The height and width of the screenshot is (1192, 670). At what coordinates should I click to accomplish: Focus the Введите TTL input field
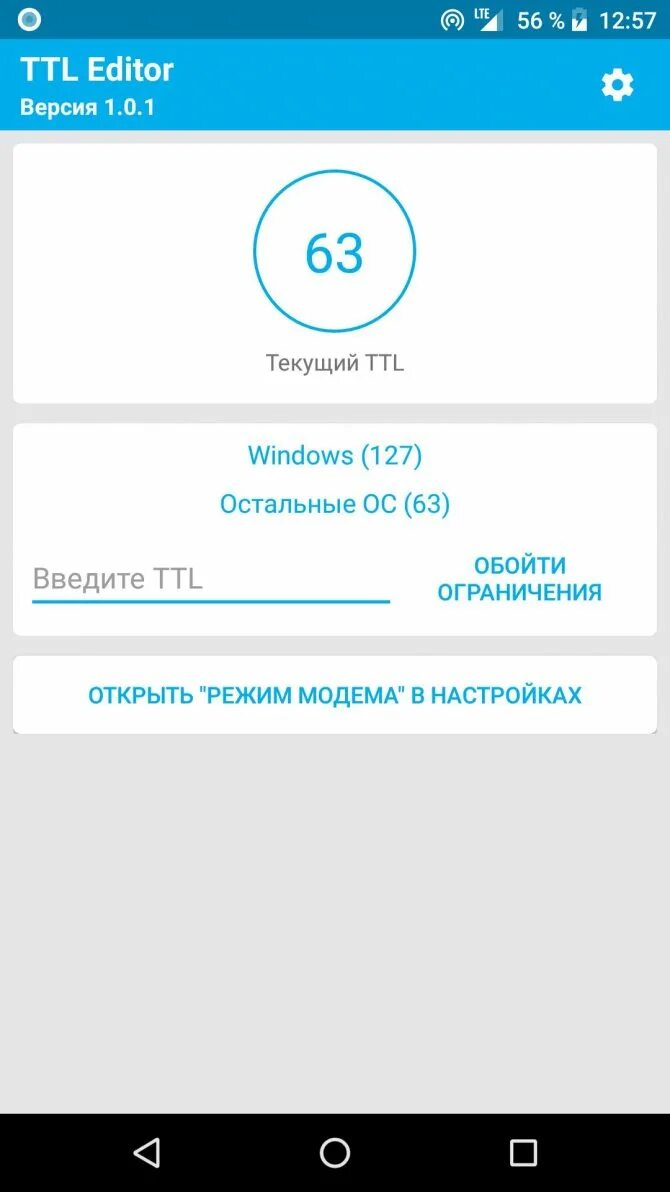coord(210,579)
